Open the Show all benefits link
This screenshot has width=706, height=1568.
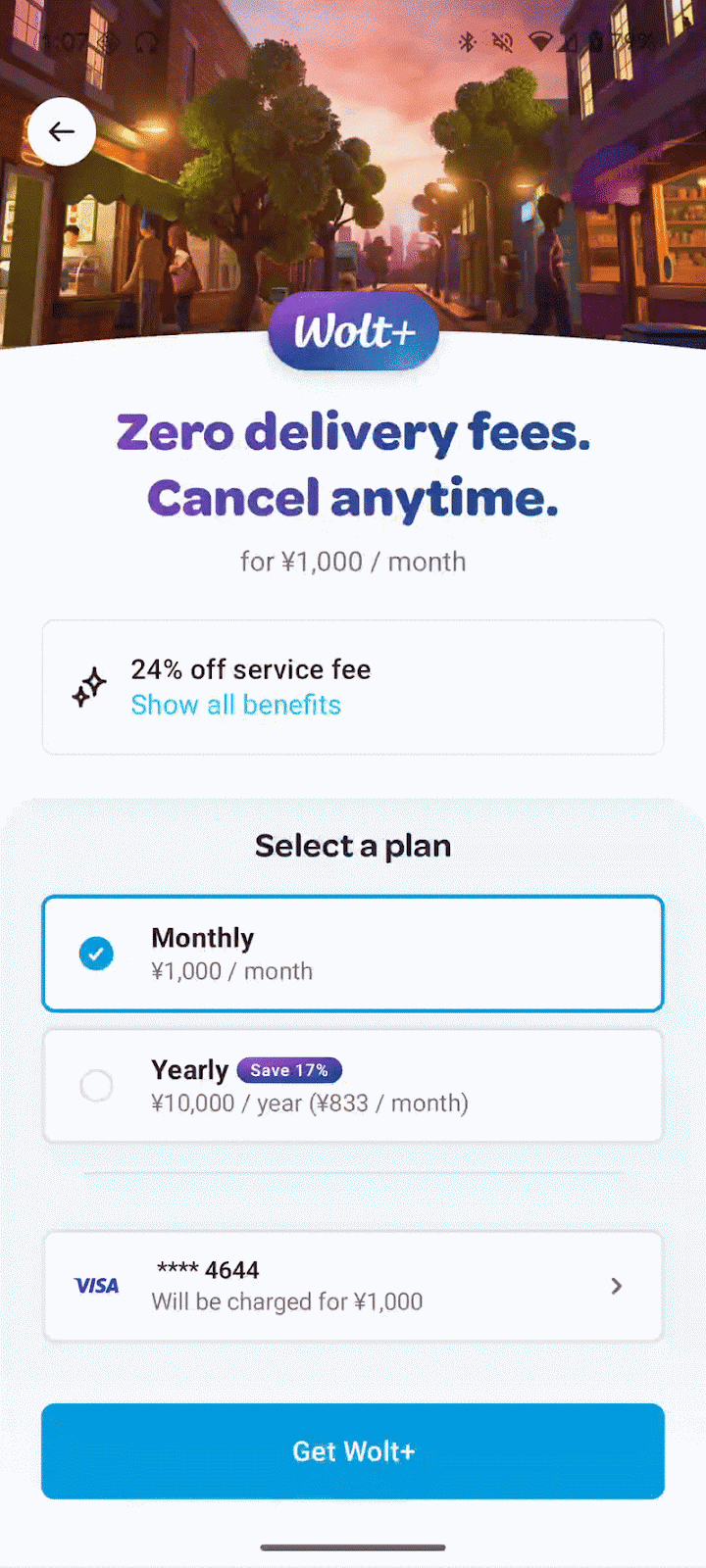(236, 705)
